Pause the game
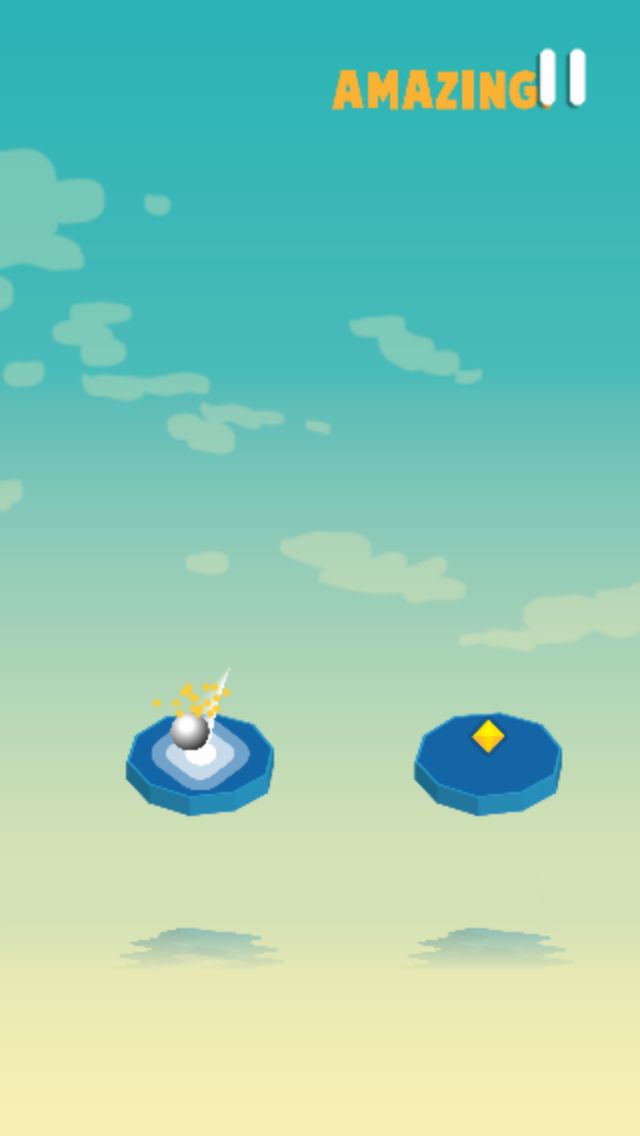 pyautogui.click(x=562, y=78)
